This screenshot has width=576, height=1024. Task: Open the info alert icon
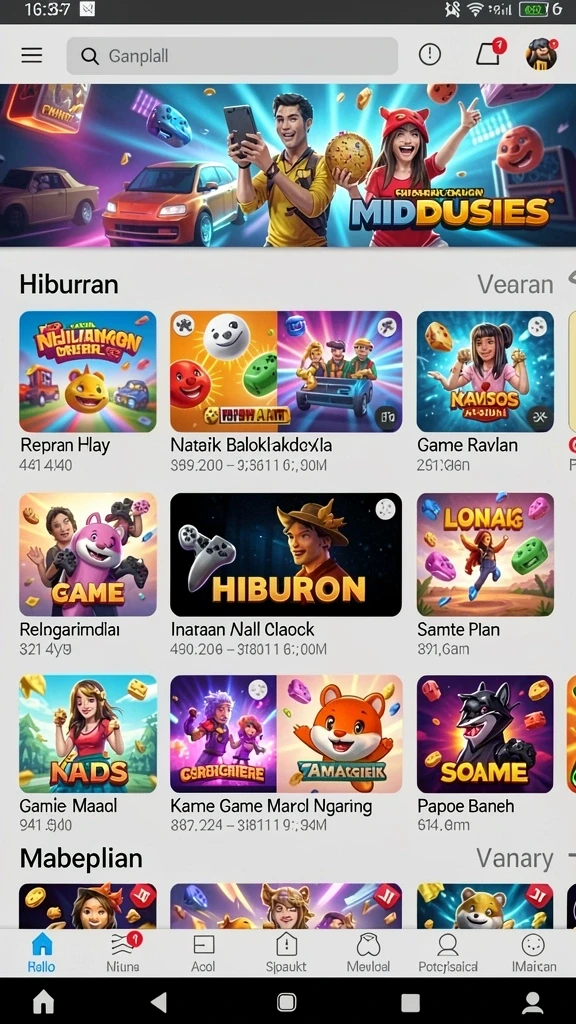click(430, 55)
